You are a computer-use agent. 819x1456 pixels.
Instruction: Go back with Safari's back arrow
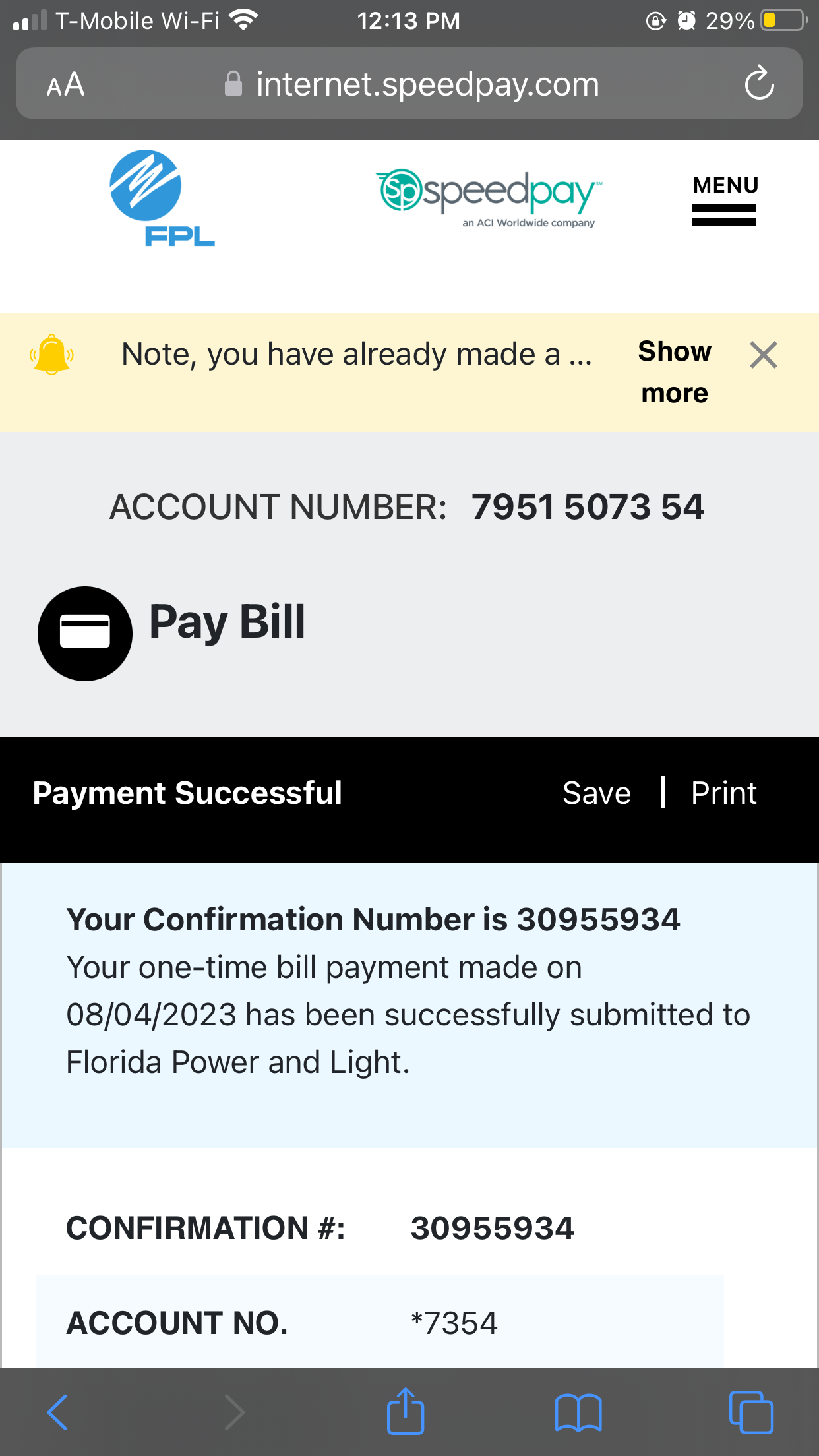click(x=57, y=1412)
